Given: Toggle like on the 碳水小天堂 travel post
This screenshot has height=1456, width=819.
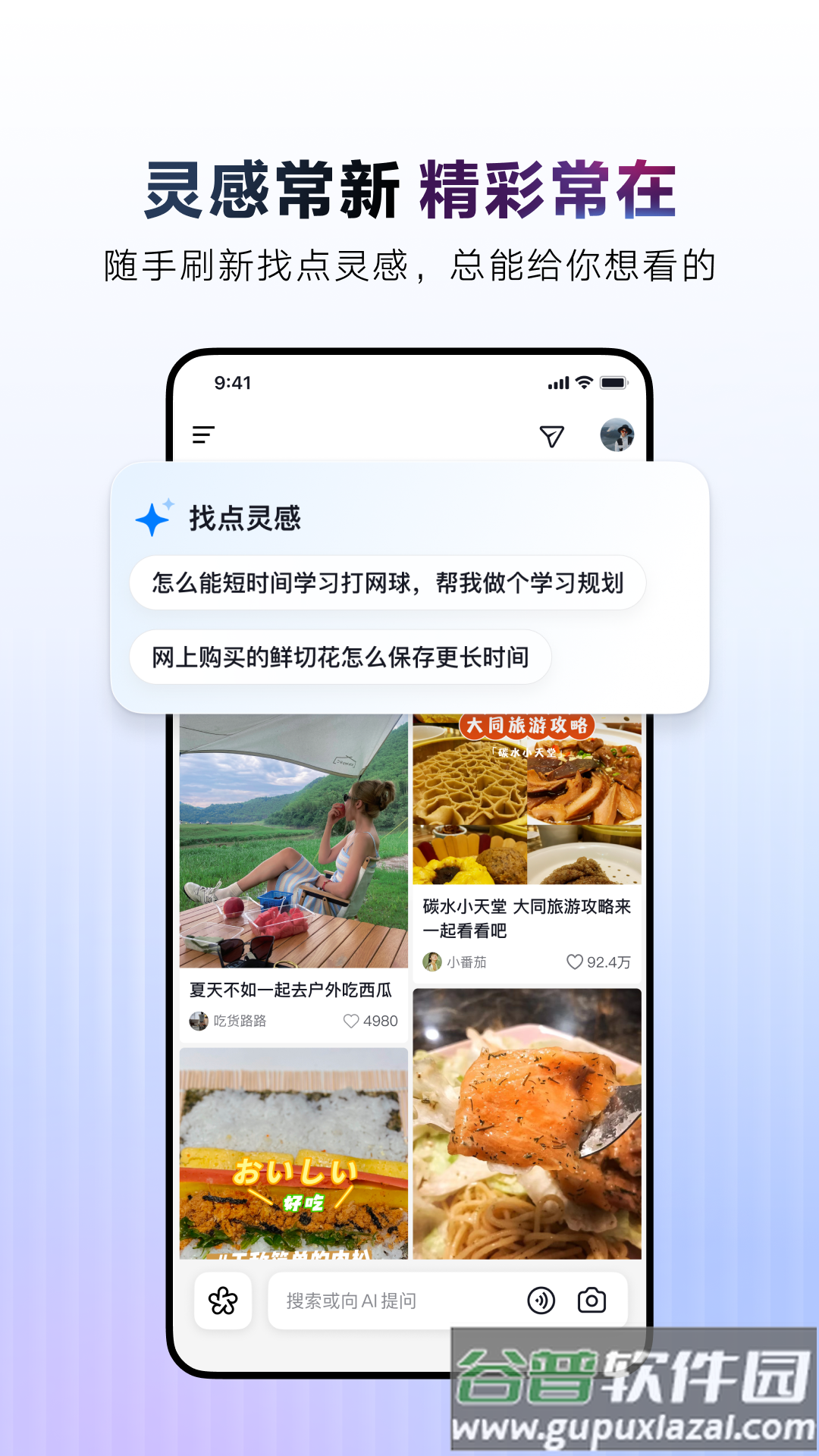Looking at the screenshot, I should tap(574, 961).
